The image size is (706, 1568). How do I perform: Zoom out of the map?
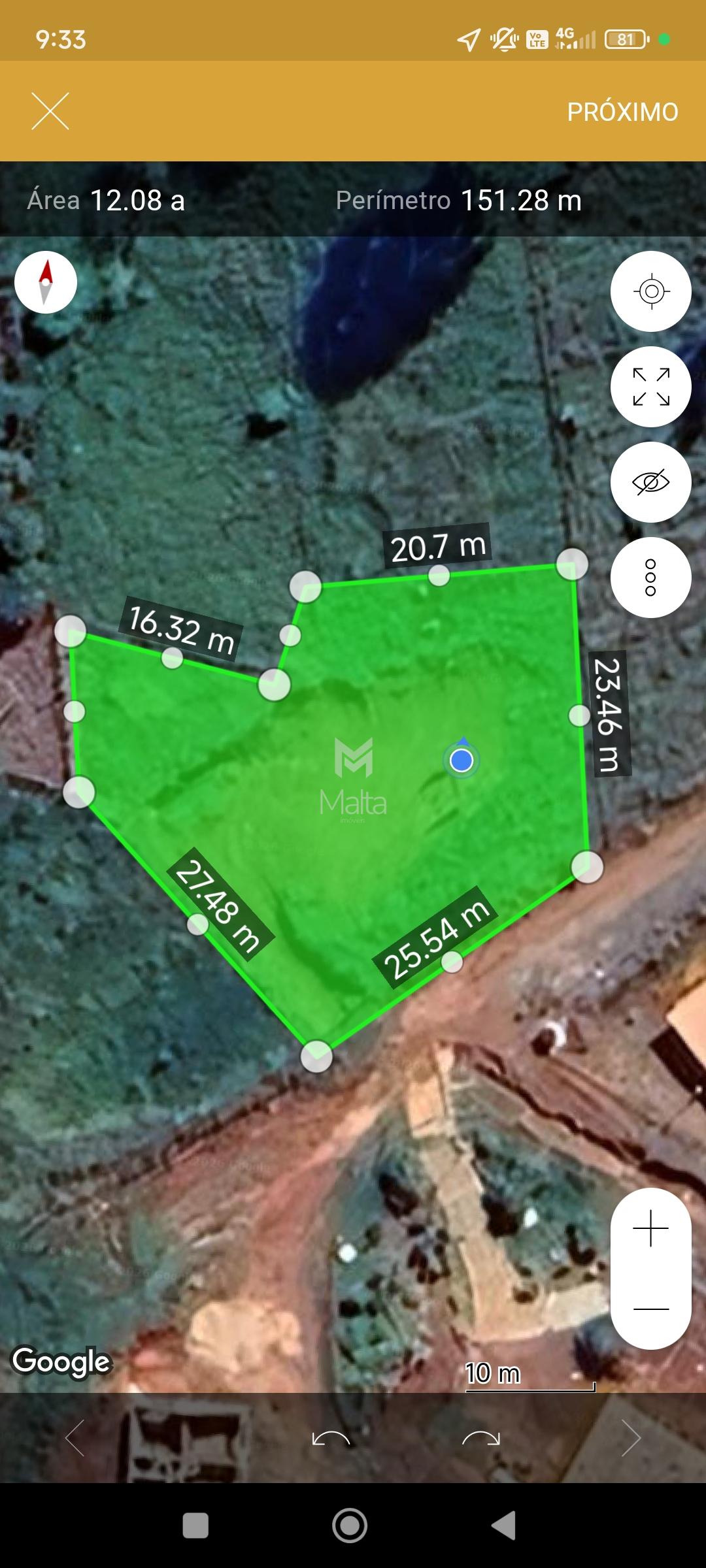(x=650, y=1309)
